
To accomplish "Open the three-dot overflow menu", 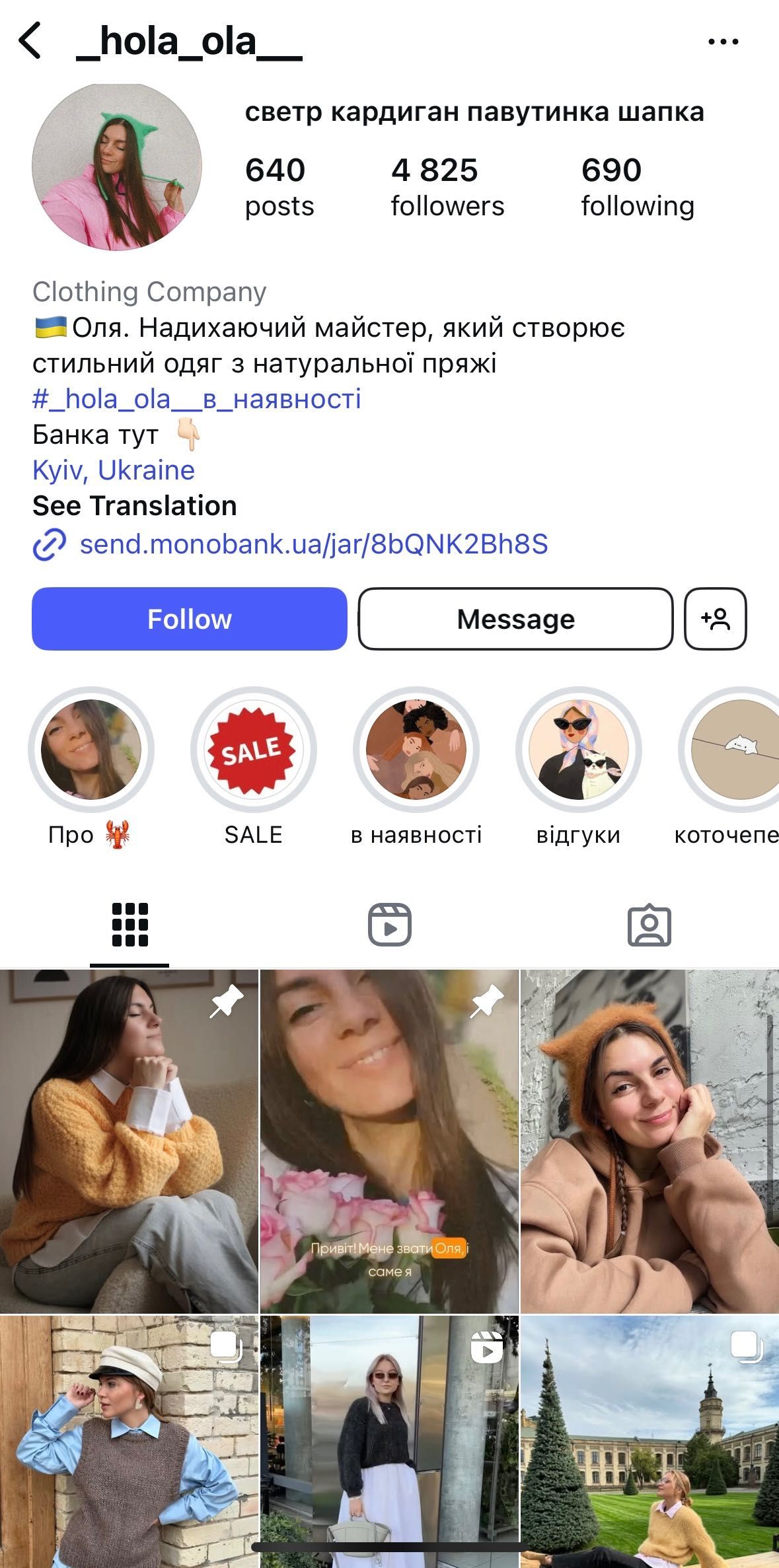I will [x=723, y=42].
